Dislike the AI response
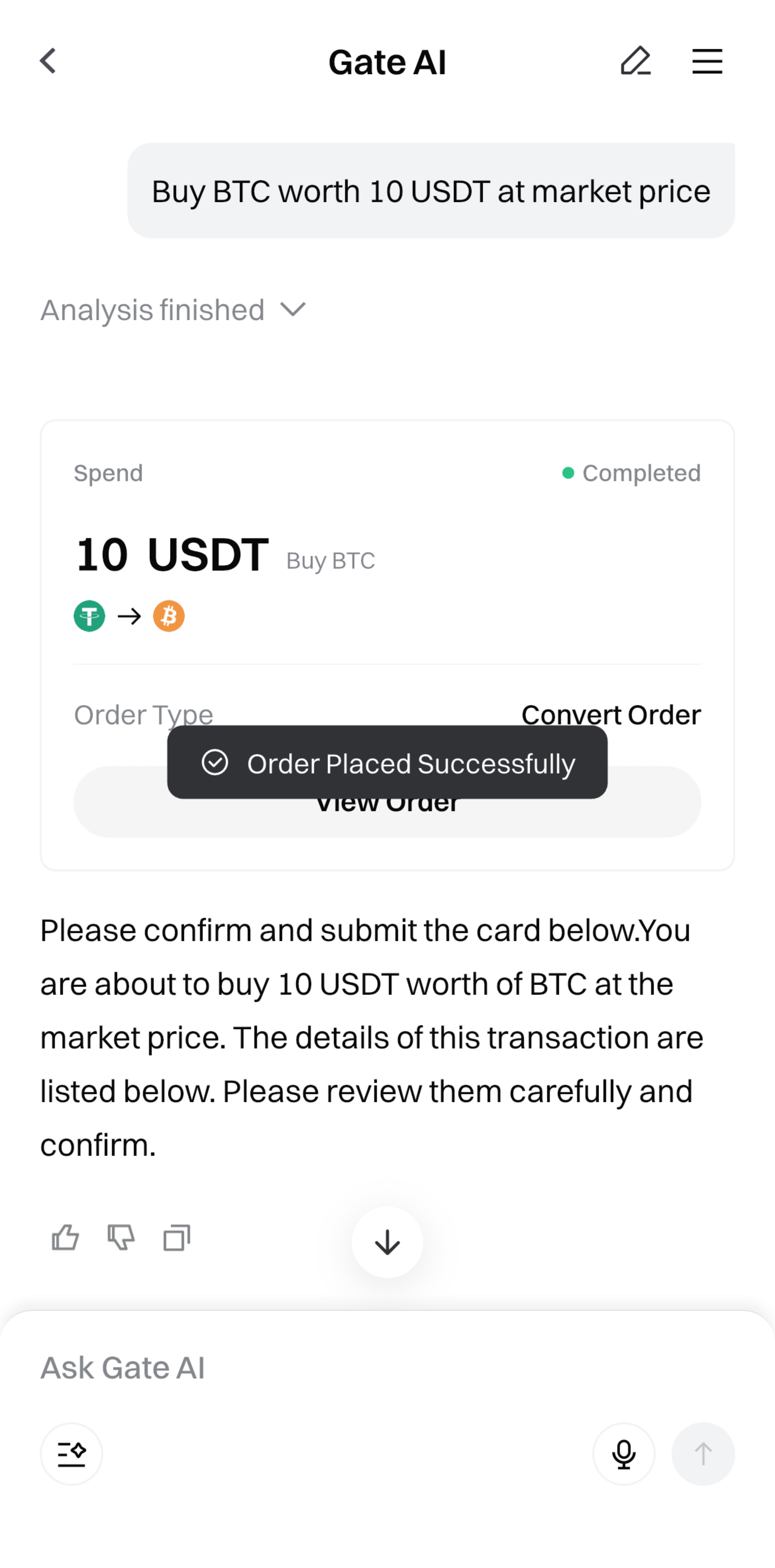The width and height of the screenshot is (775, 1568). pyautogui.click(x=121, y=1238)
